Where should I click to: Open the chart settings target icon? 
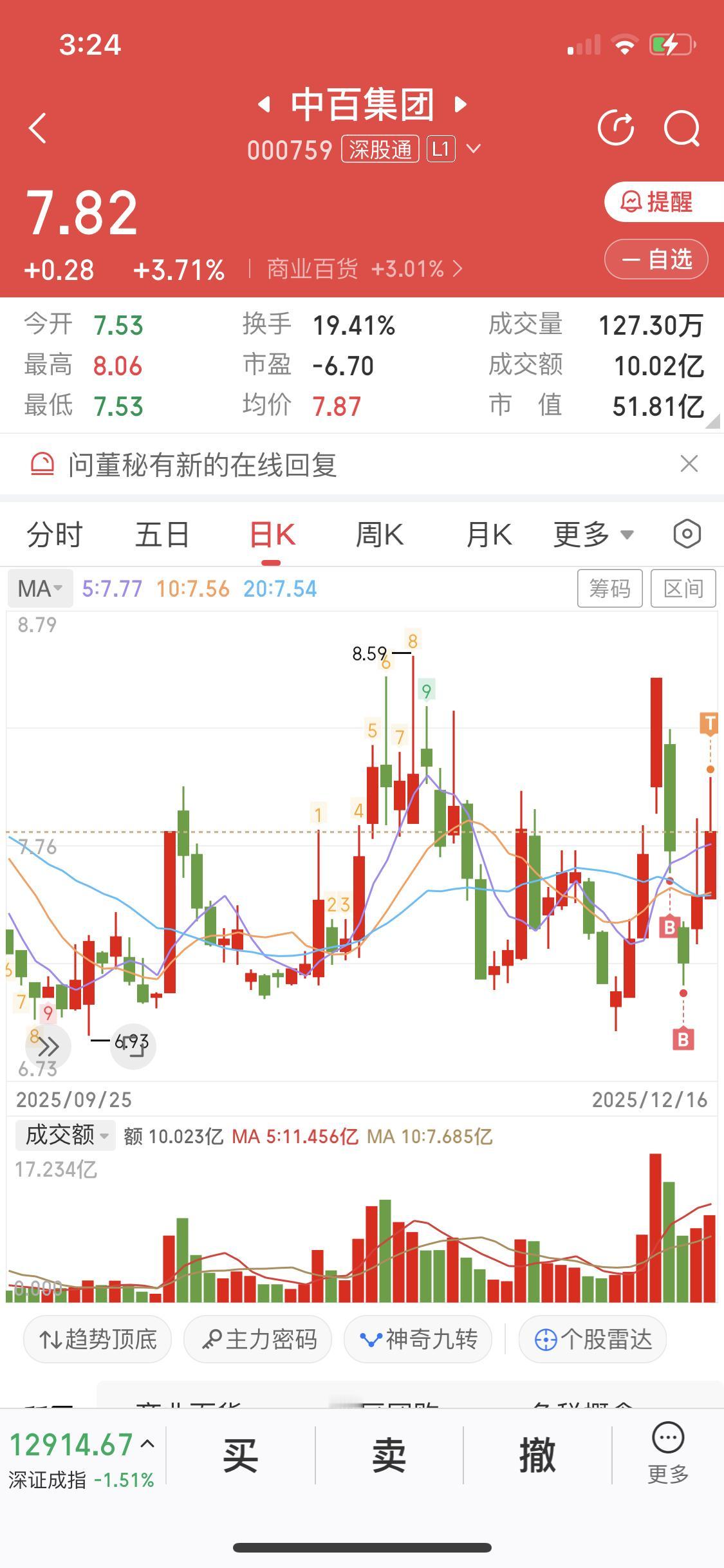point(686,534)
